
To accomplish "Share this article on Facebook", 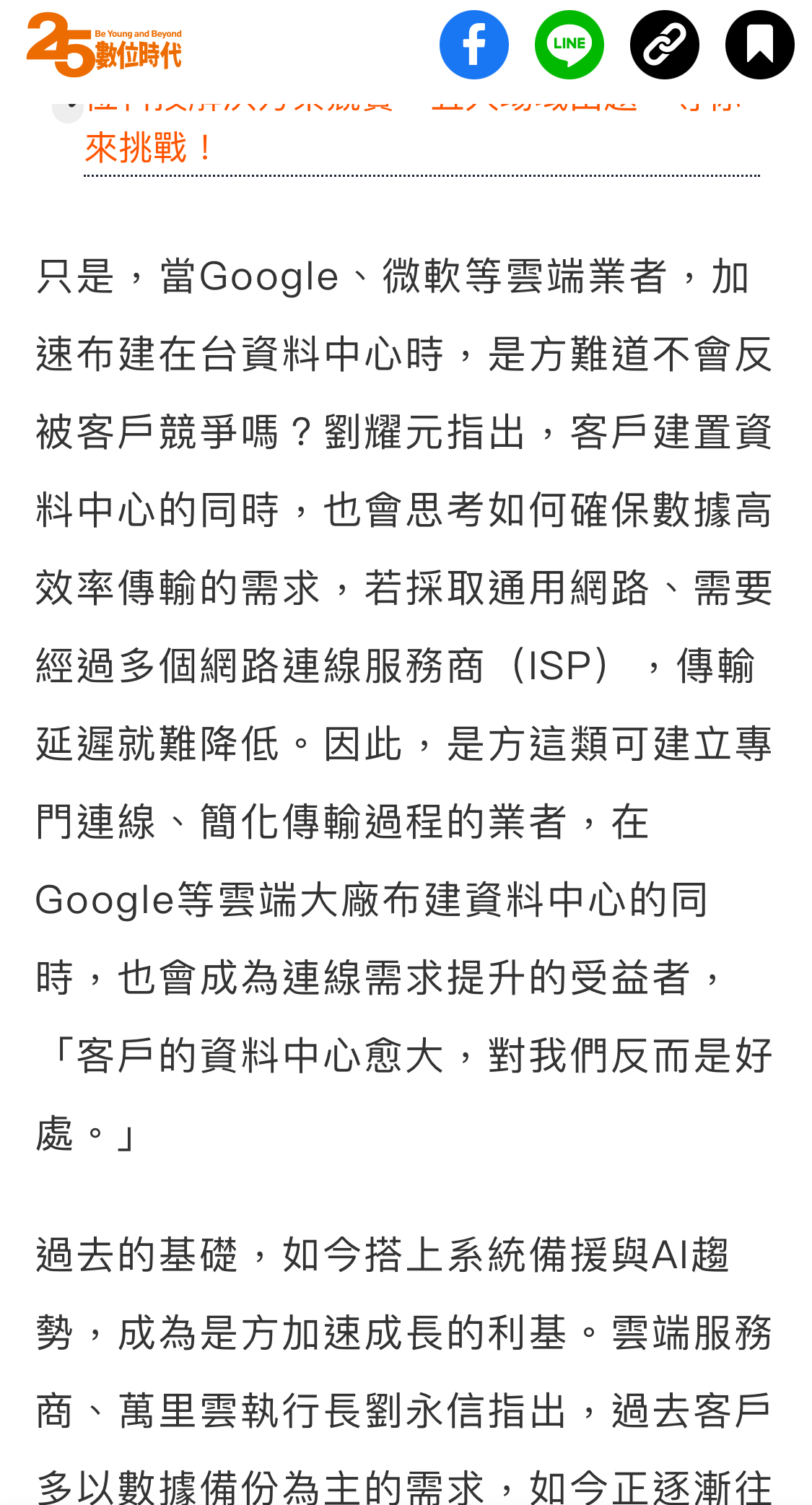I will coord(473,45).
